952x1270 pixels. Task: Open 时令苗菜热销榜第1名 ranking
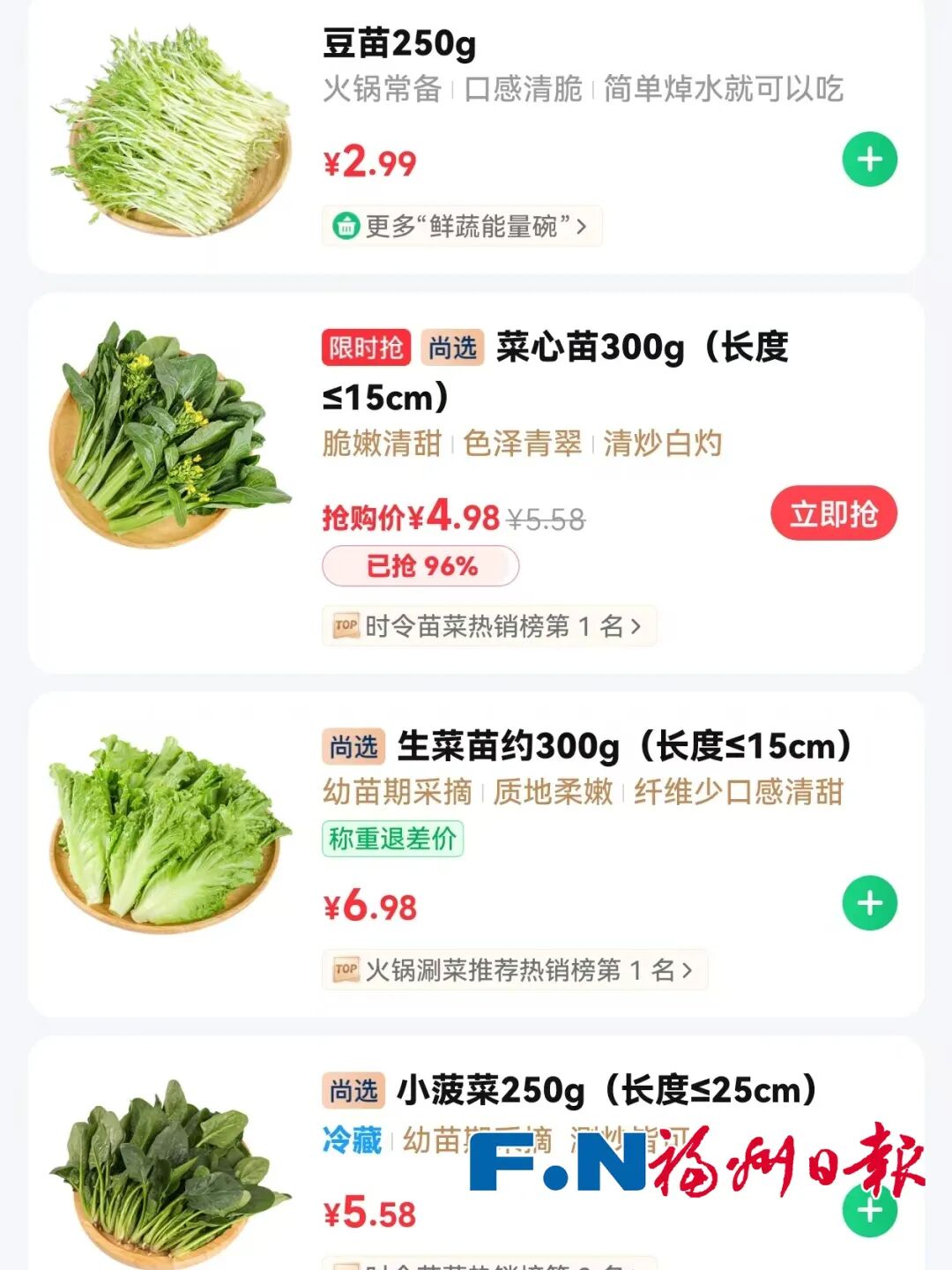tap(488, 626)
